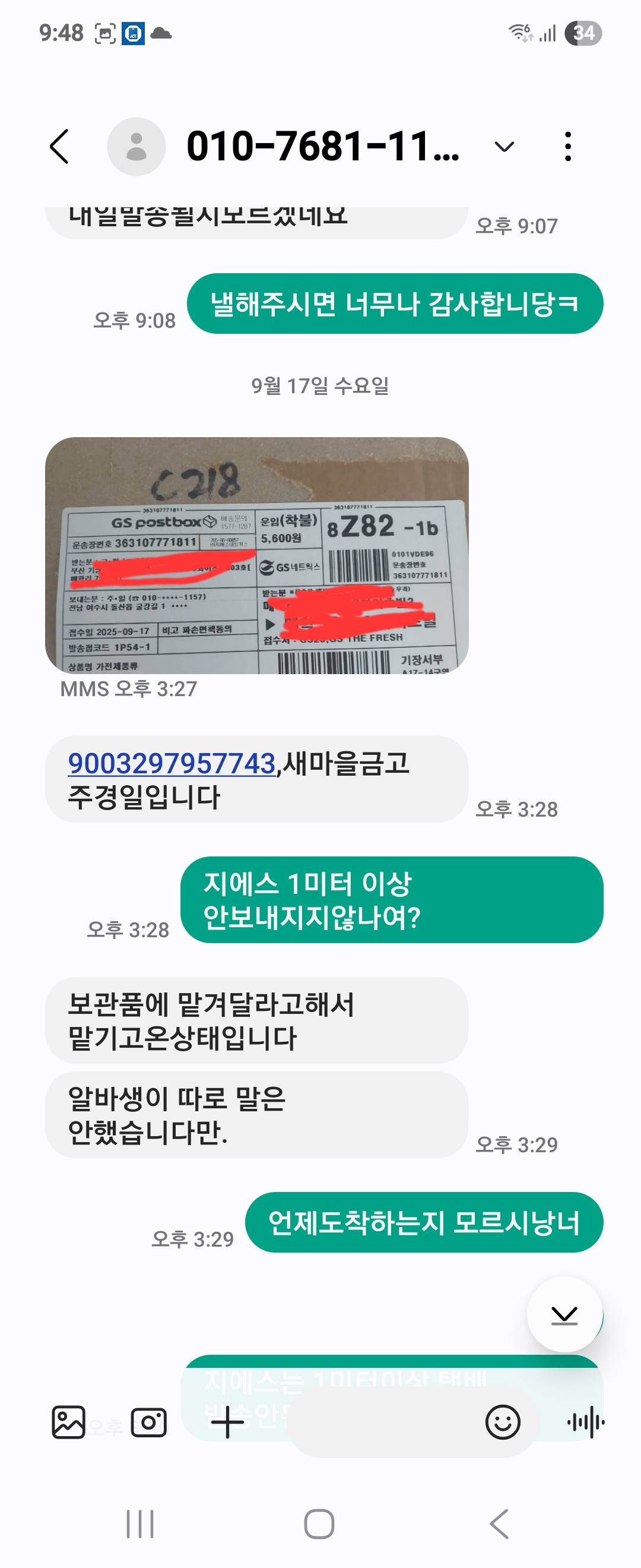Jump to the latest message
Image resolution: width=641 pixels, height=1568 pixels.
point(564,1314)
